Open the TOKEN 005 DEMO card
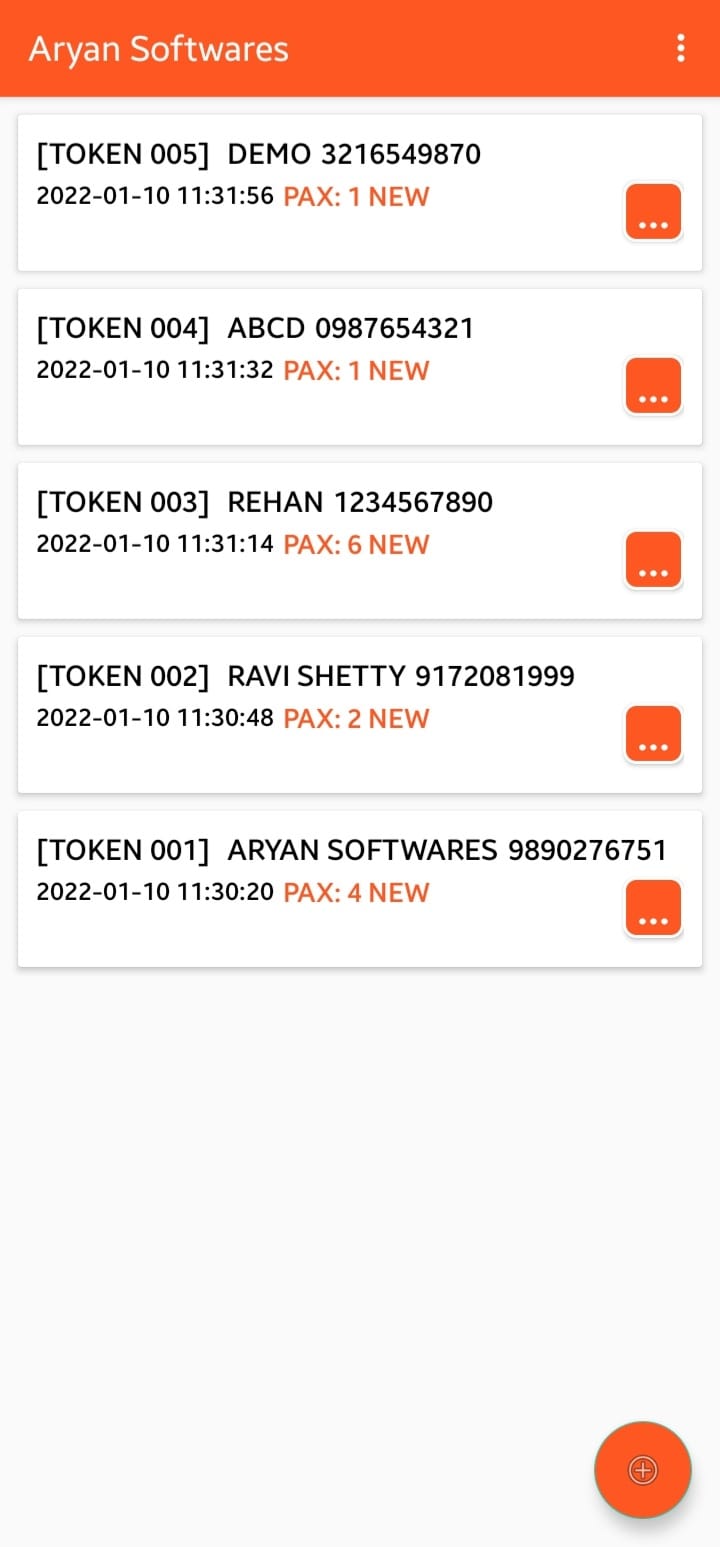Viewport: 720px width, 1547px height. pos(360,192)
